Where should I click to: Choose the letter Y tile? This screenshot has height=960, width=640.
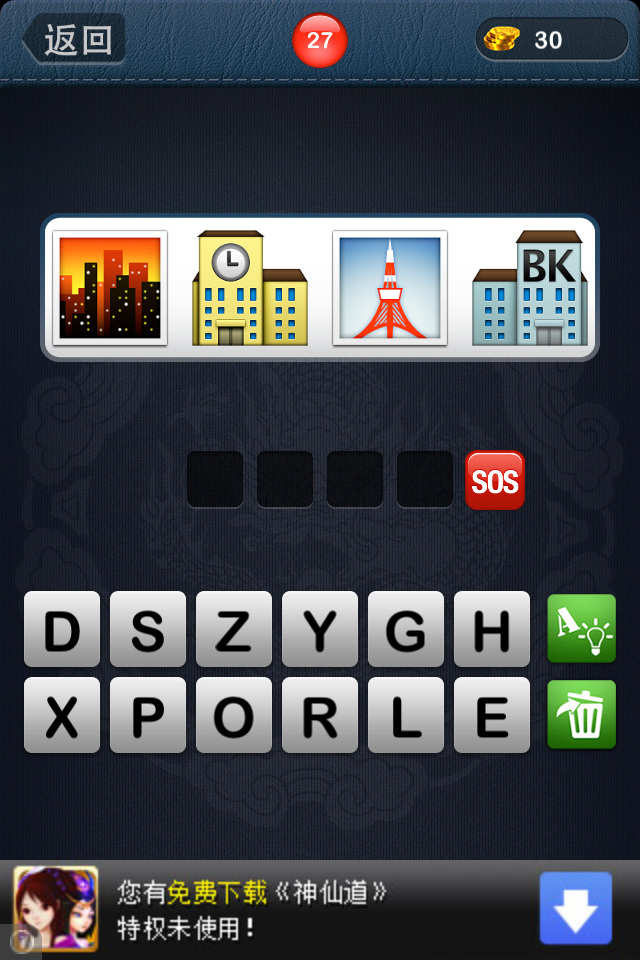320,629
